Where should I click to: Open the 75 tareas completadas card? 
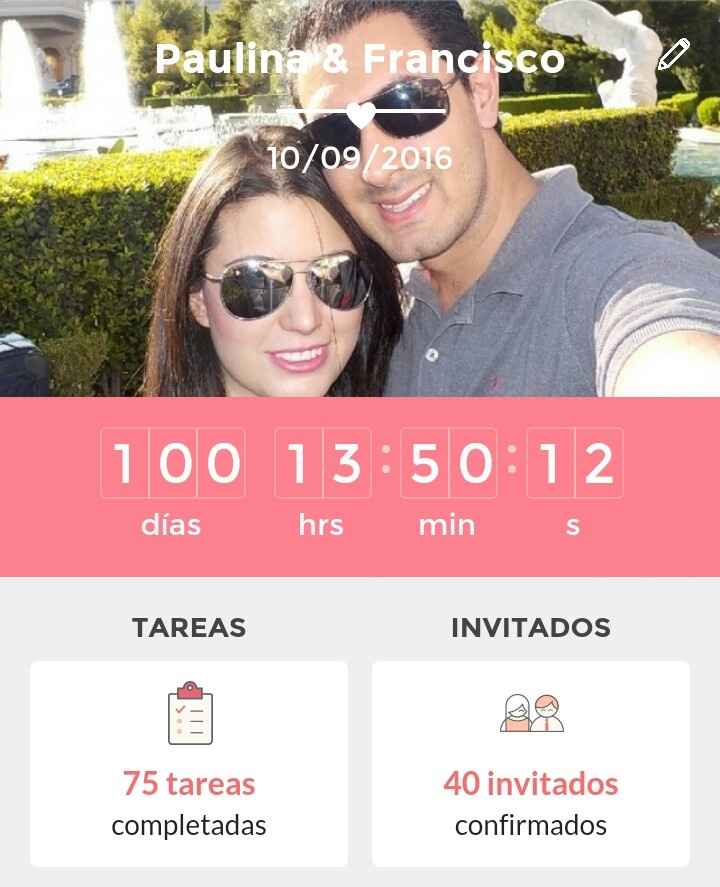click(x=189, y=763)
